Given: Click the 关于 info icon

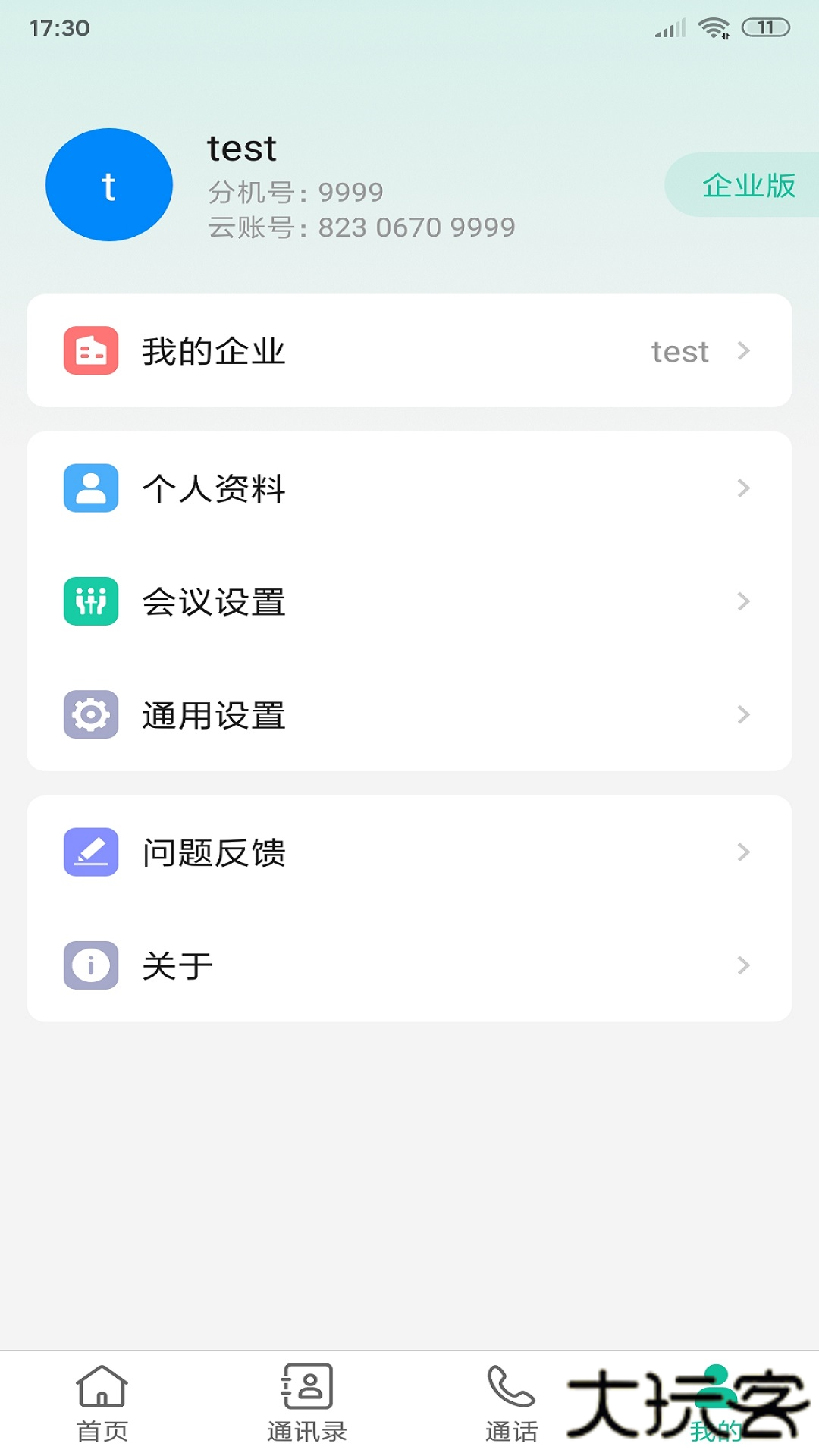Looking at the screenshot, I should (90, 965).
